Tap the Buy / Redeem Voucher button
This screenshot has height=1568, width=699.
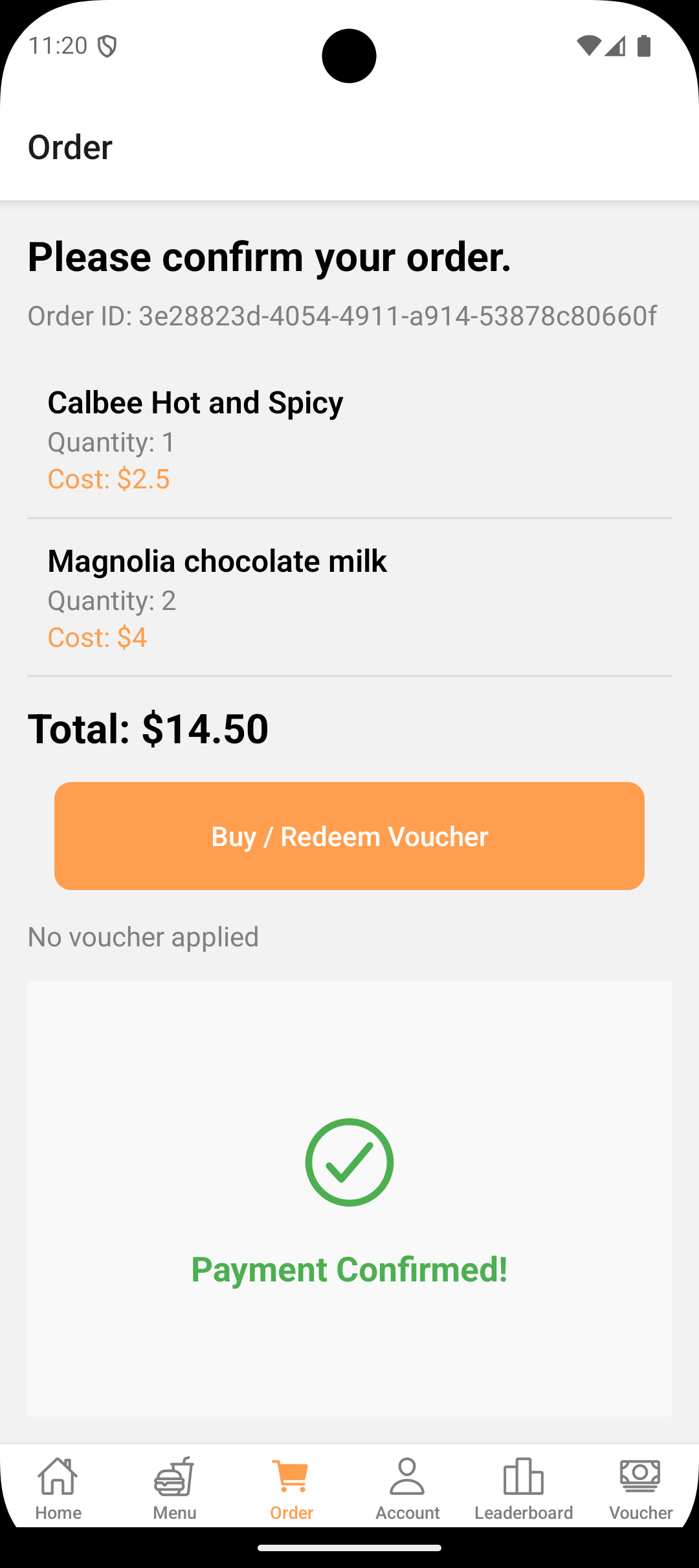pos(349,836)
